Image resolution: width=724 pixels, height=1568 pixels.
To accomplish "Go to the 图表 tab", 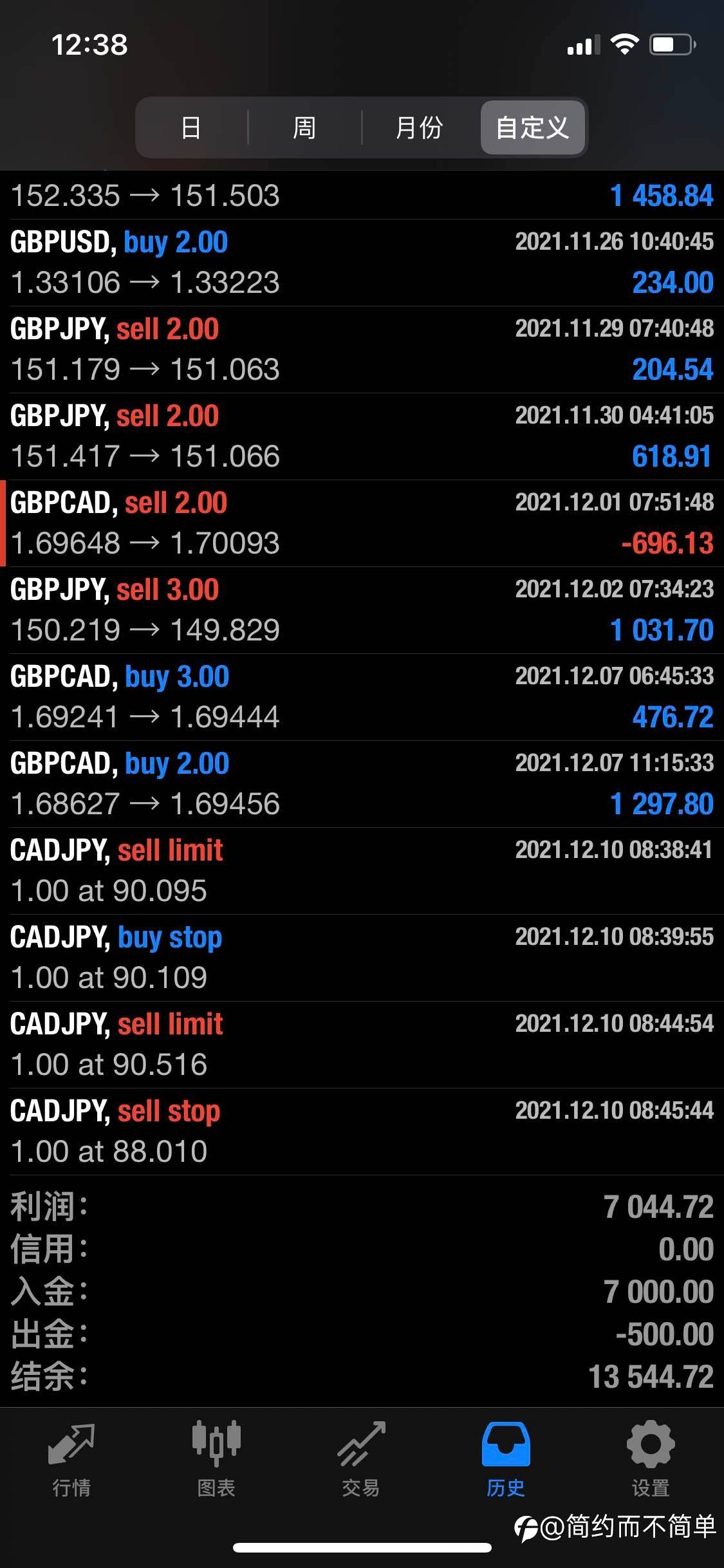I will click(x=216, y=1460).
